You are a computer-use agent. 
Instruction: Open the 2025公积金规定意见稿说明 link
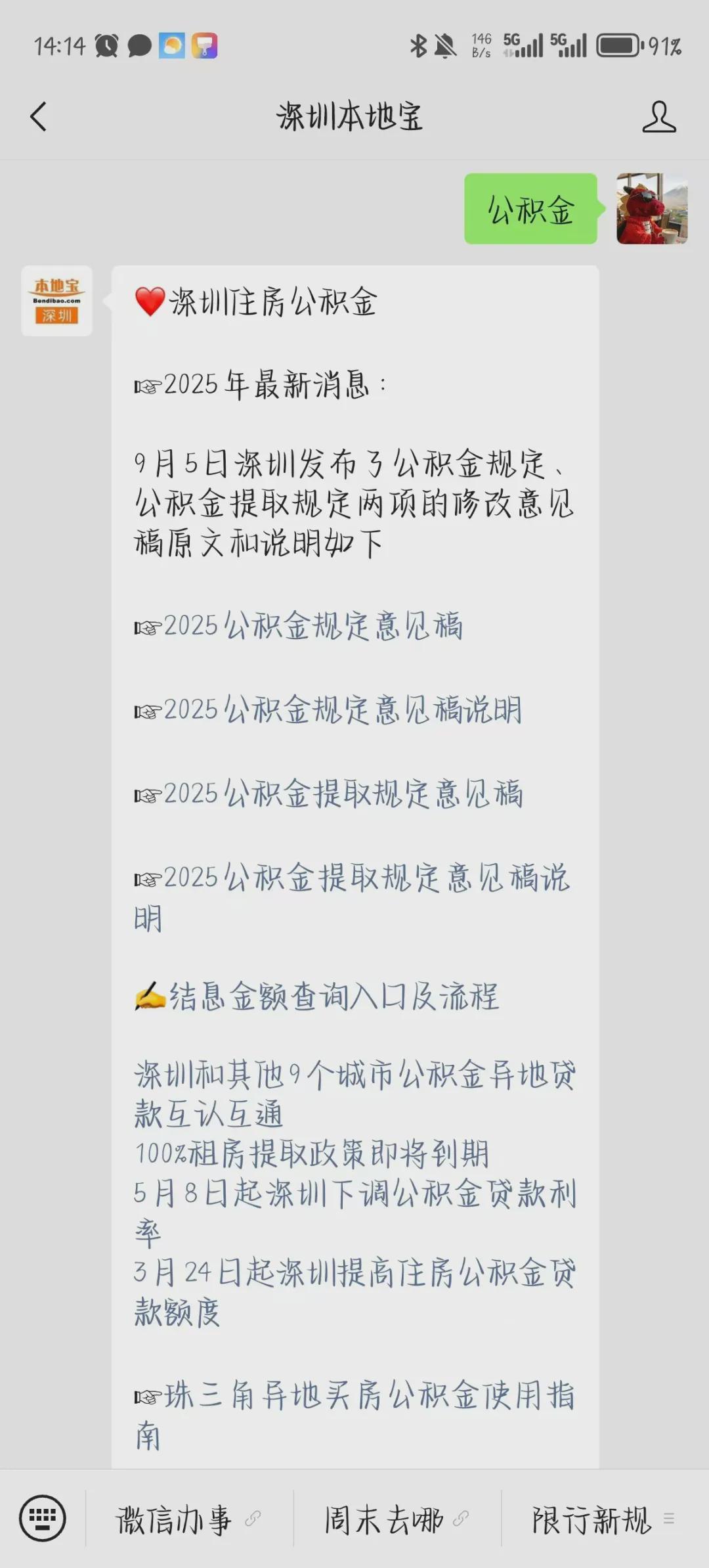click(x=343, y=709)
